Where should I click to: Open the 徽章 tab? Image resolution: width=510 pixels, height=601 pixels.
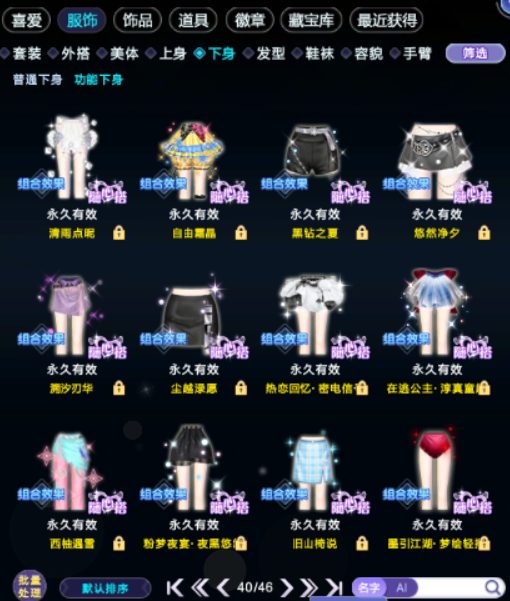click(249, 20)
